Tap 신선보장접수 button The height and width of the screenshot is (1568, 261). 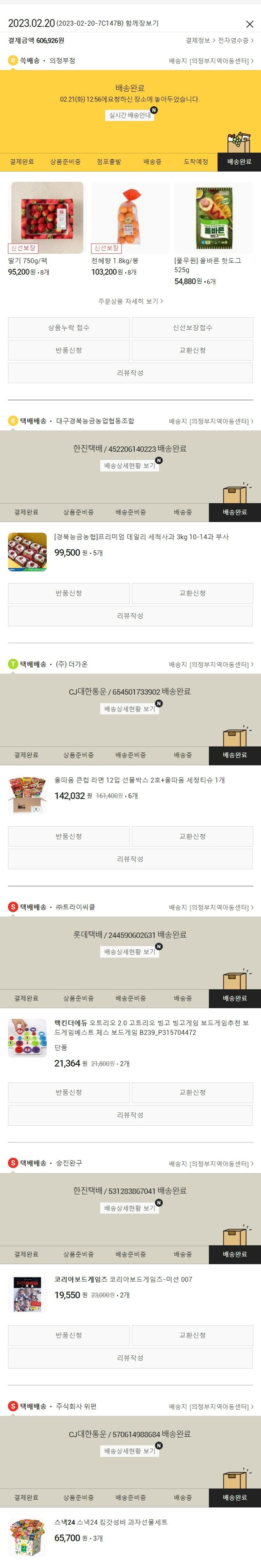coord(192,328)
